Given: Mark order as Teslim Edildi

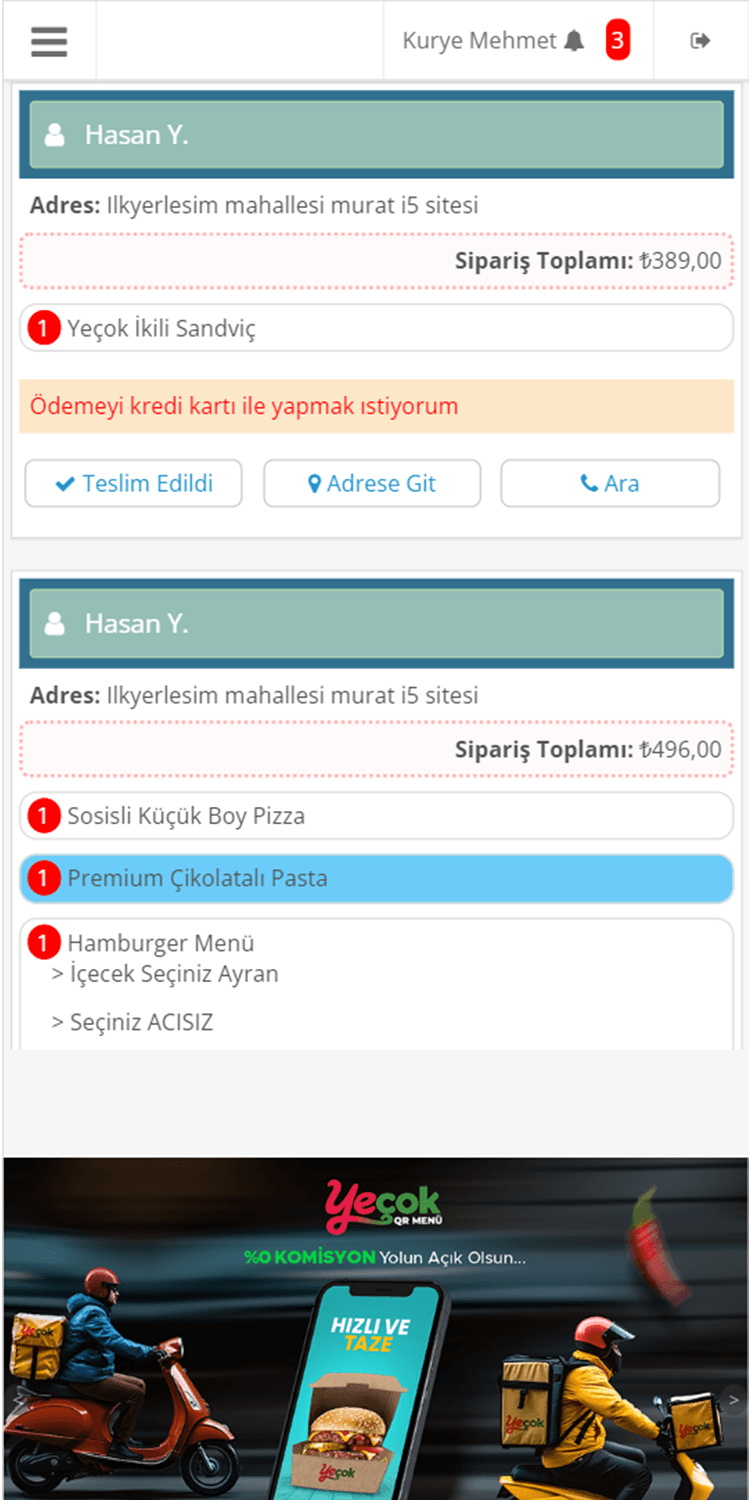Looking at the screenshot, I should pyautogui.click(x=134, y=484).
